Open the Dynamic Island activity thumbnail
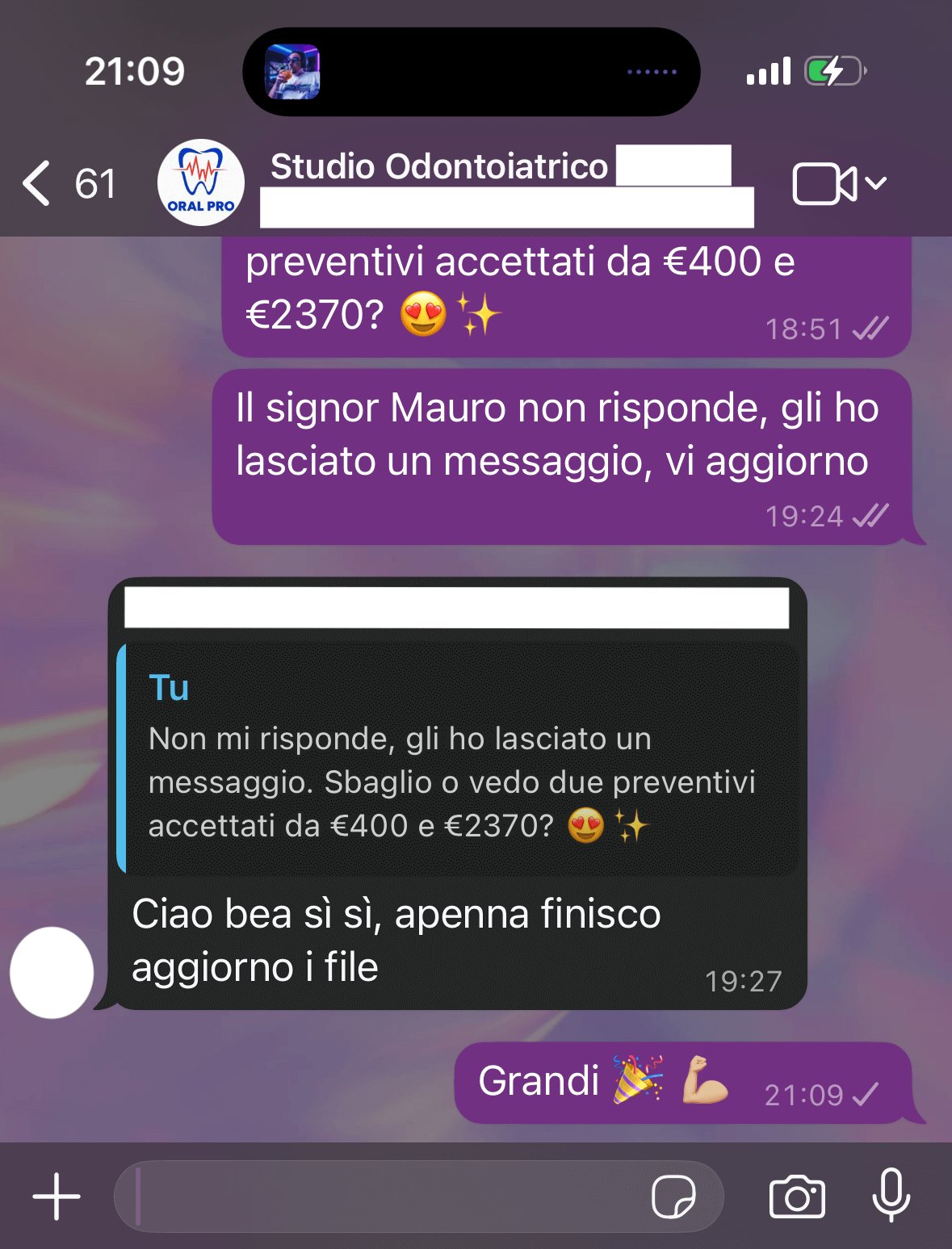 point(293,72)
